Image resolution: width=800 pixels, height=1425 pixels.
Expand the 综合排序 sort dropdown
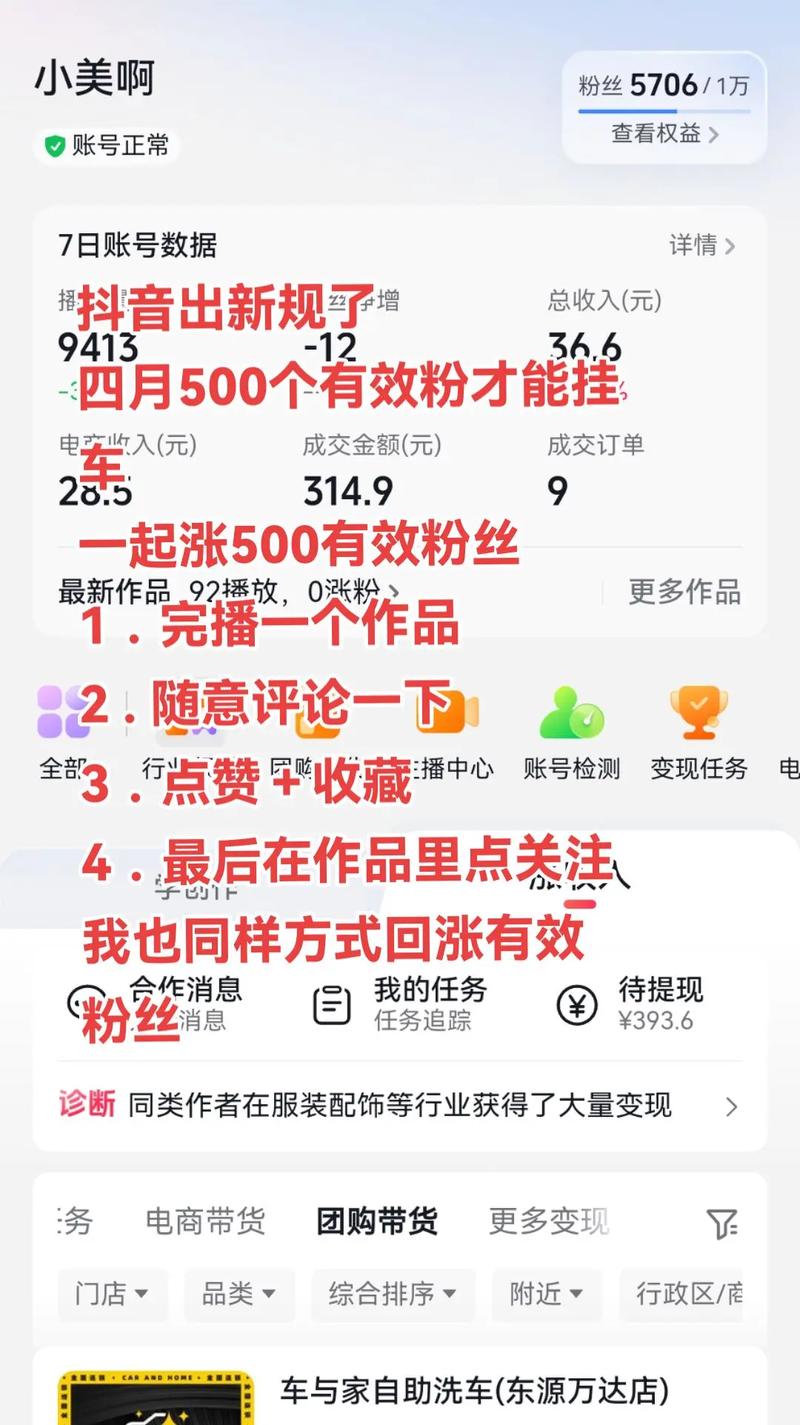pos(392,1295)
